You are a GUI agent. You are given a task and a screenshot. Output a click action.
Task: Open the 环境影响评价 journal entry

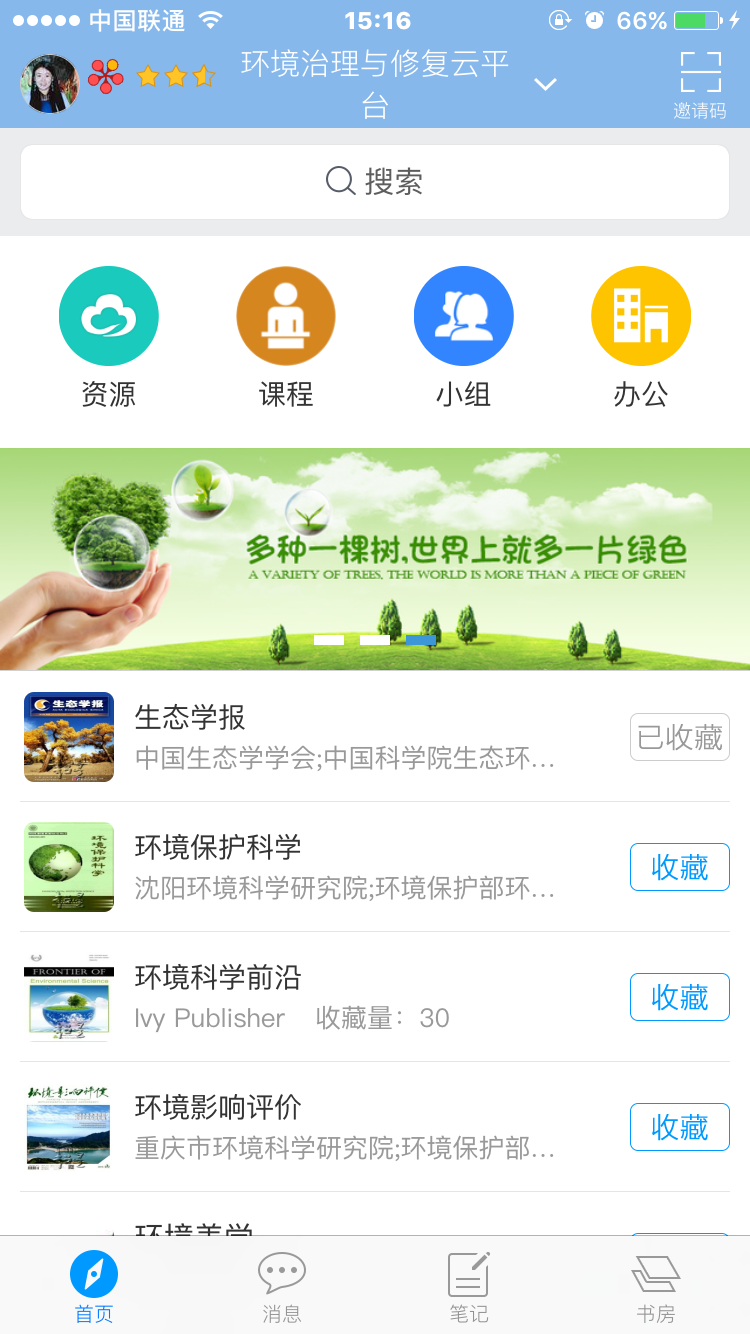pyautogui.click(x=340, y=1127)
